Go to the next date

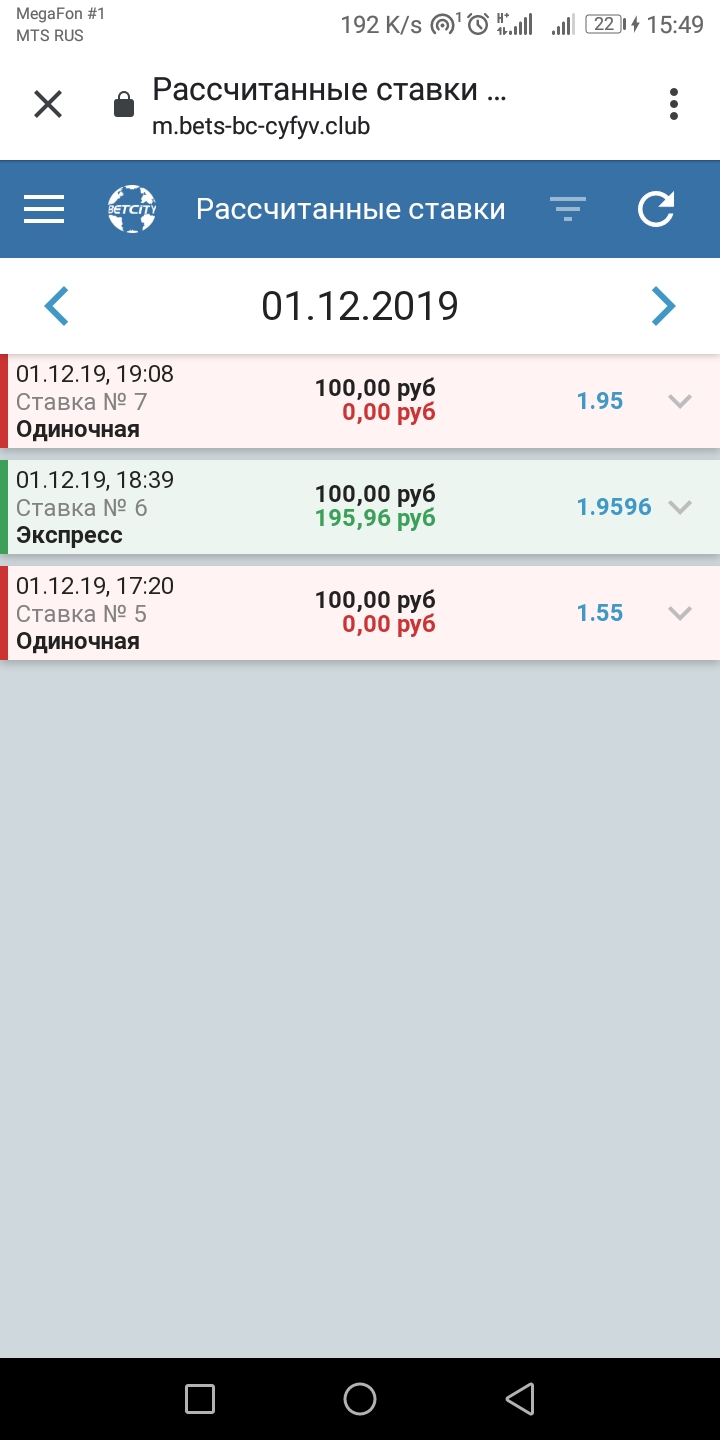pyautogui.click(x=664, y=306)
